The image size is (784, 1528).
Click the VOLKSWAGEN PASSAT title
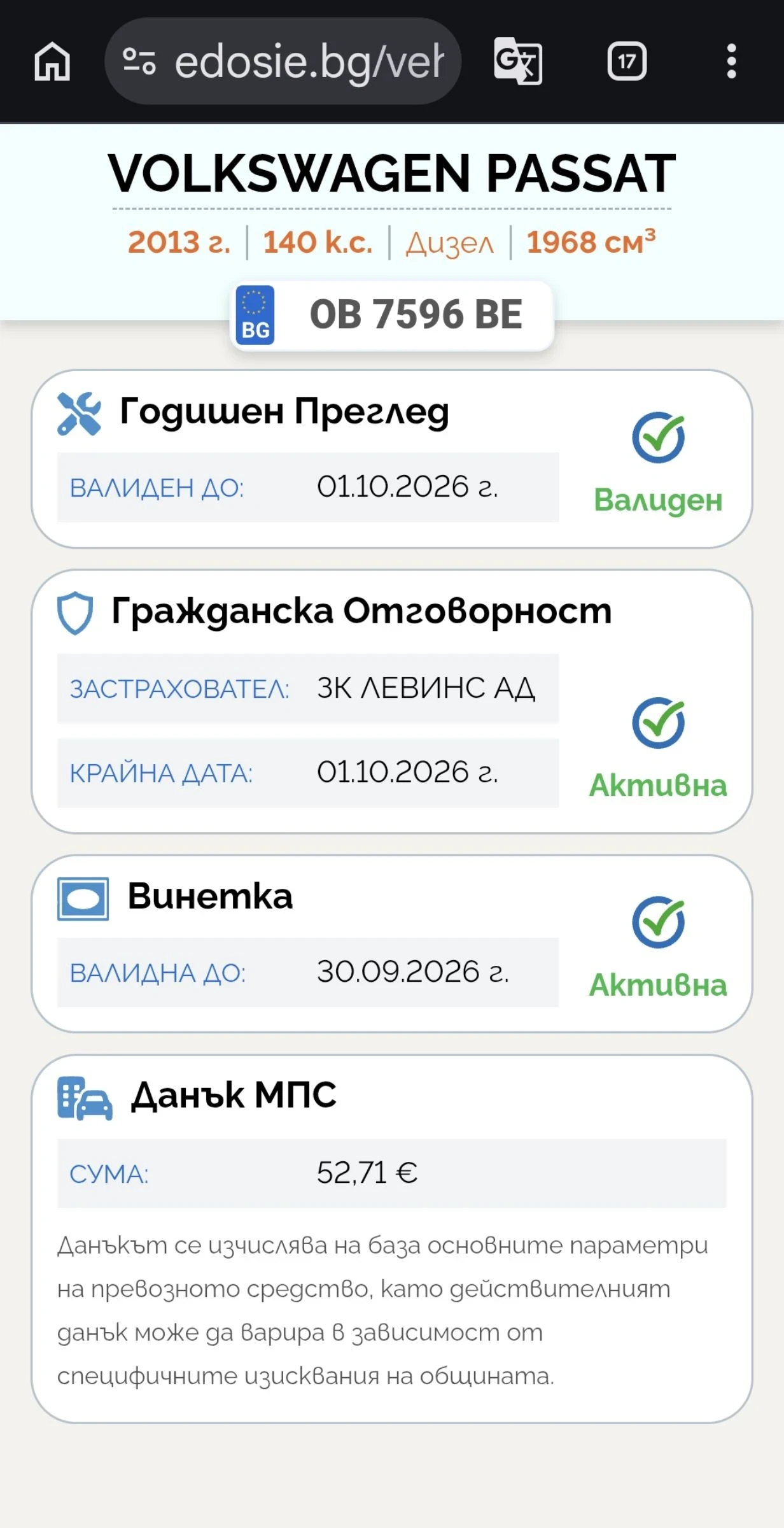(391, 173)
